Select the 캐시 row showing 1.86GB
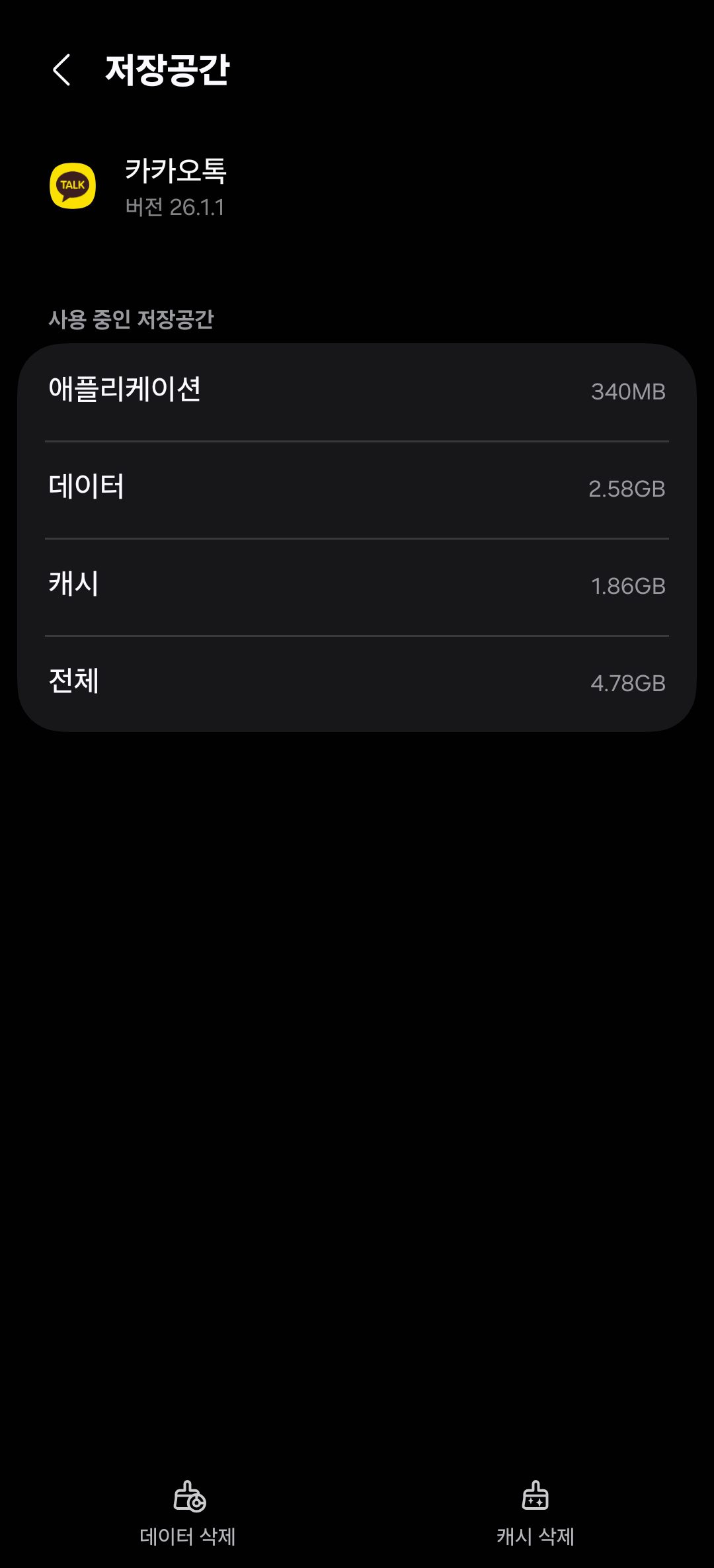The image size is (714, 1568). click(x=357, y=585)
